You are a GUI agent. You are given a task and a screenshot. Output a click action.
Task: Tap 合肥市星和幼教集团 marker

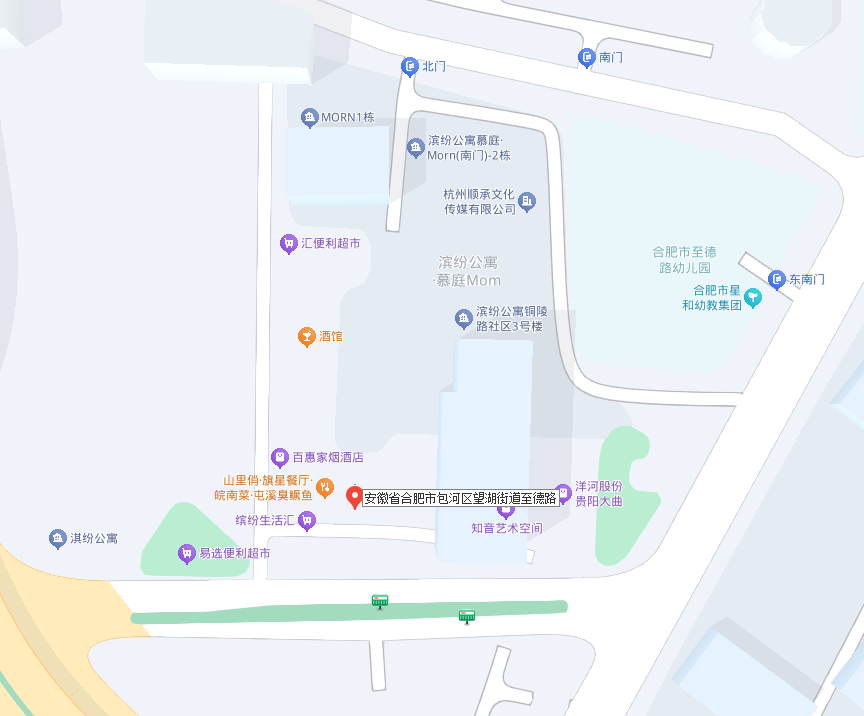point(753,297)
